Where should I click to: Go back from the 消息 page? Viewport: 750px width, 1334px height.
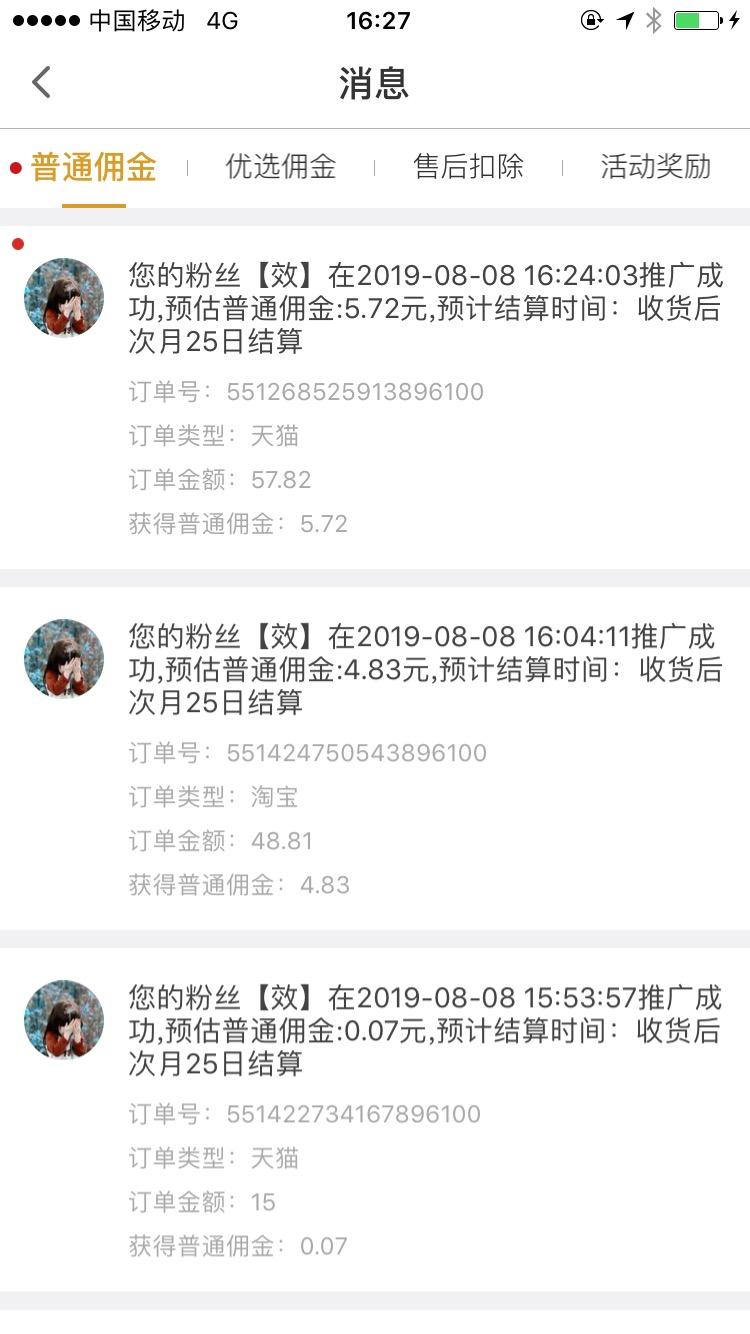[41, 82]
